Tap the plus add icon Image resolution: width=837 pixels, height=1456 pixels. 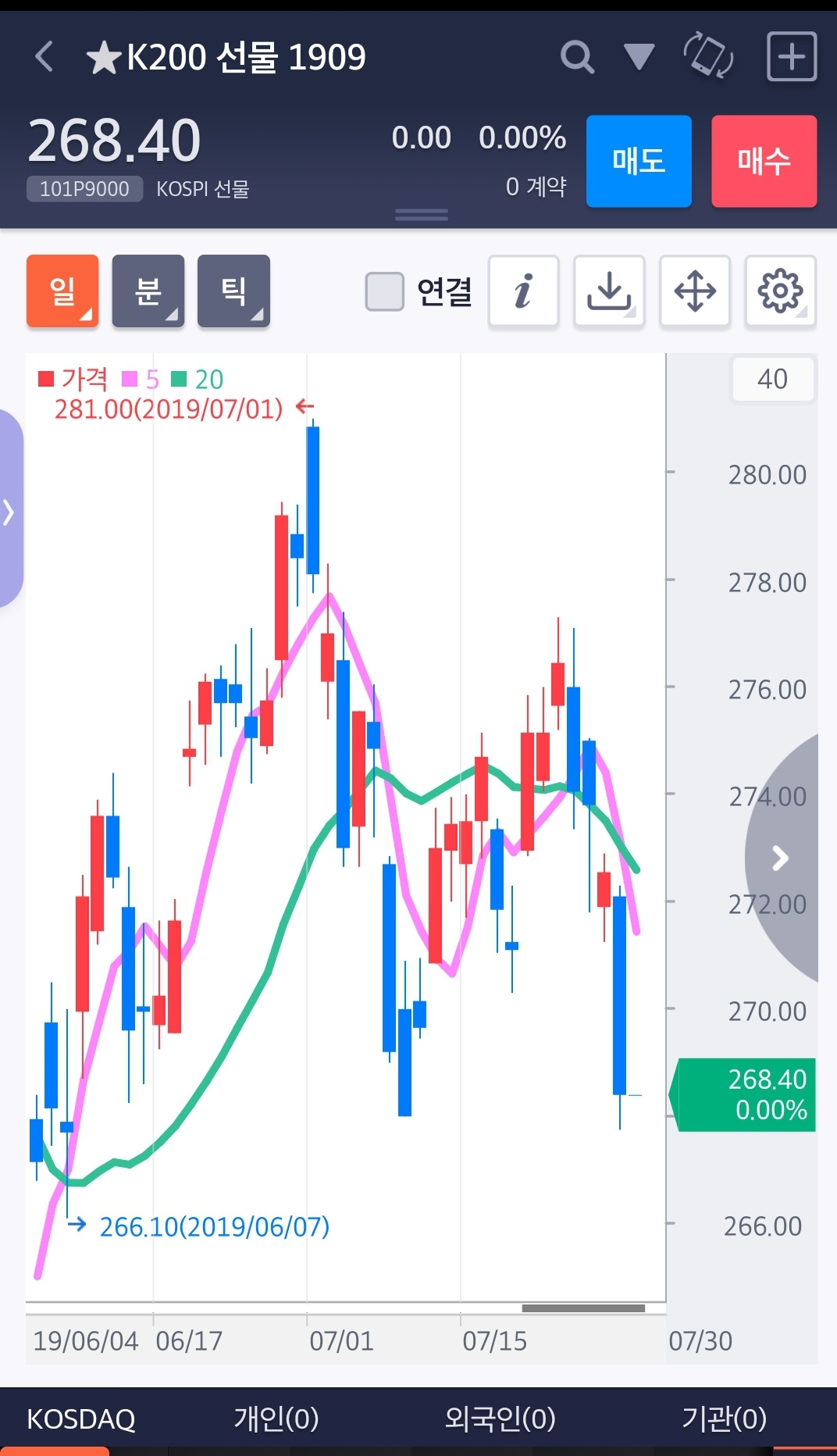coord(791,57)
